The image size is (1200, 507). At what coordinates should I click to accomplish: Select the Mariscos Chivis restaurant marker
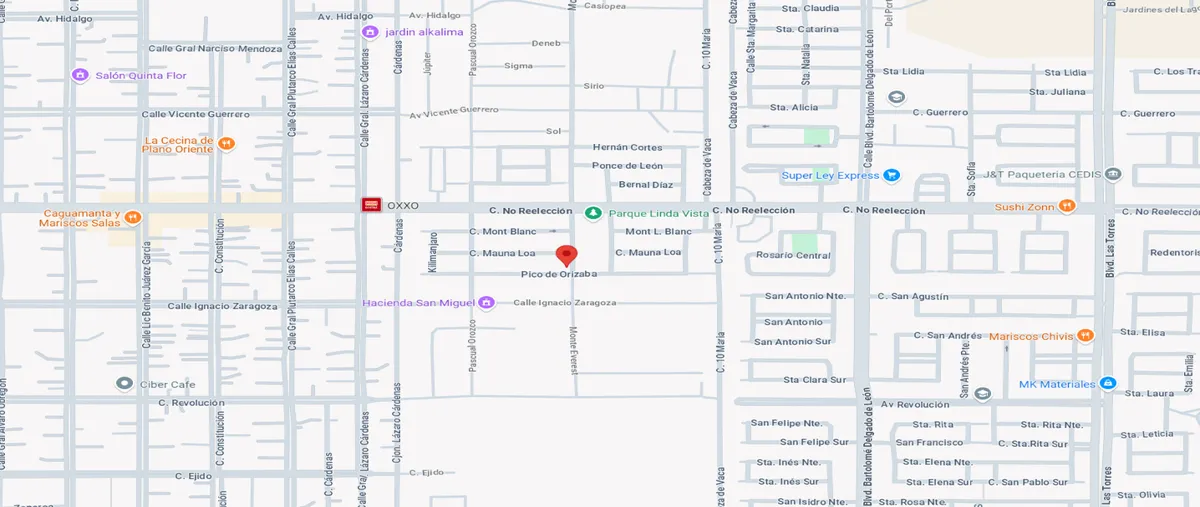click(x=1086, y=336)
